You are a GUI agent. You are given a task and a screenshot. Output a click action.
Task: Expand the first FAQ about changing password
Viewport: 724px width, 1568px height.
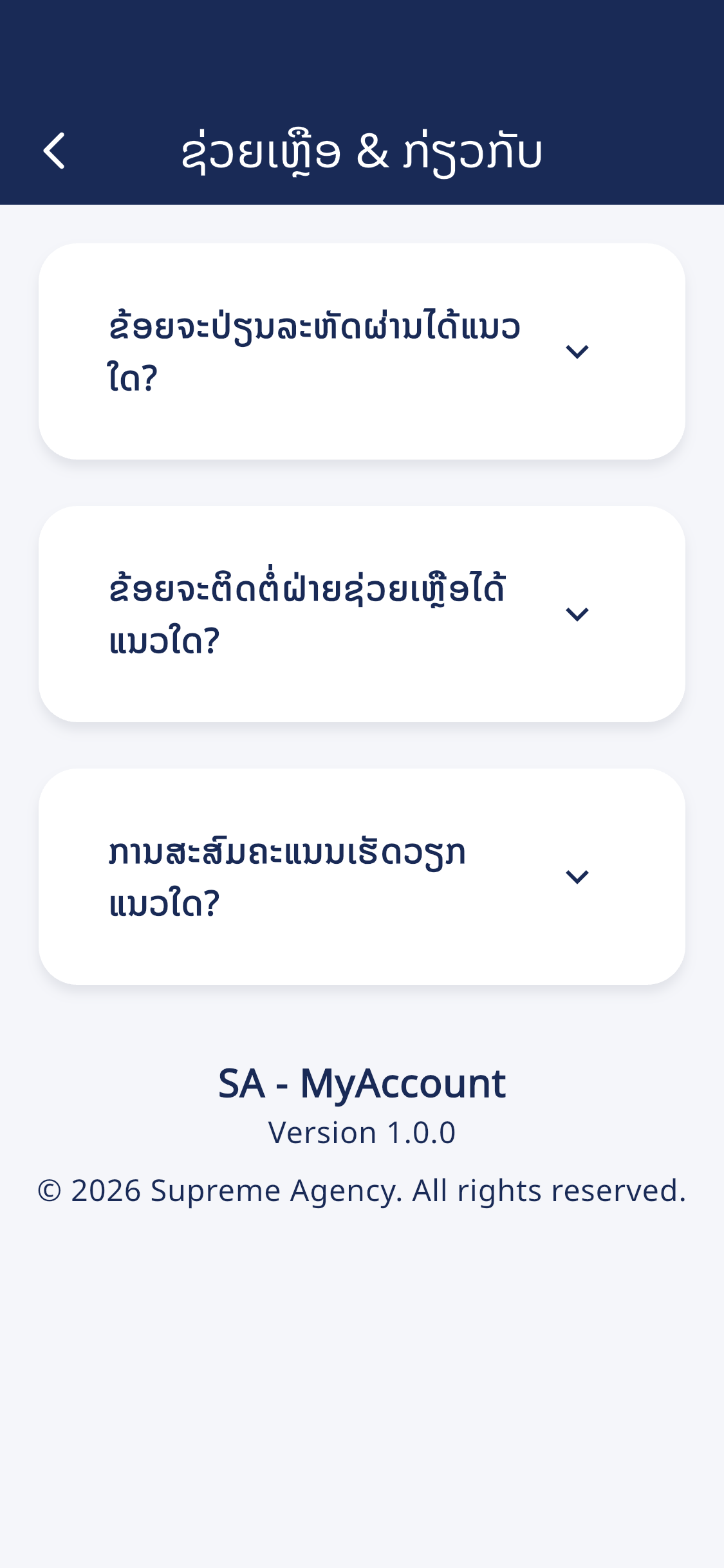(578, 351)
